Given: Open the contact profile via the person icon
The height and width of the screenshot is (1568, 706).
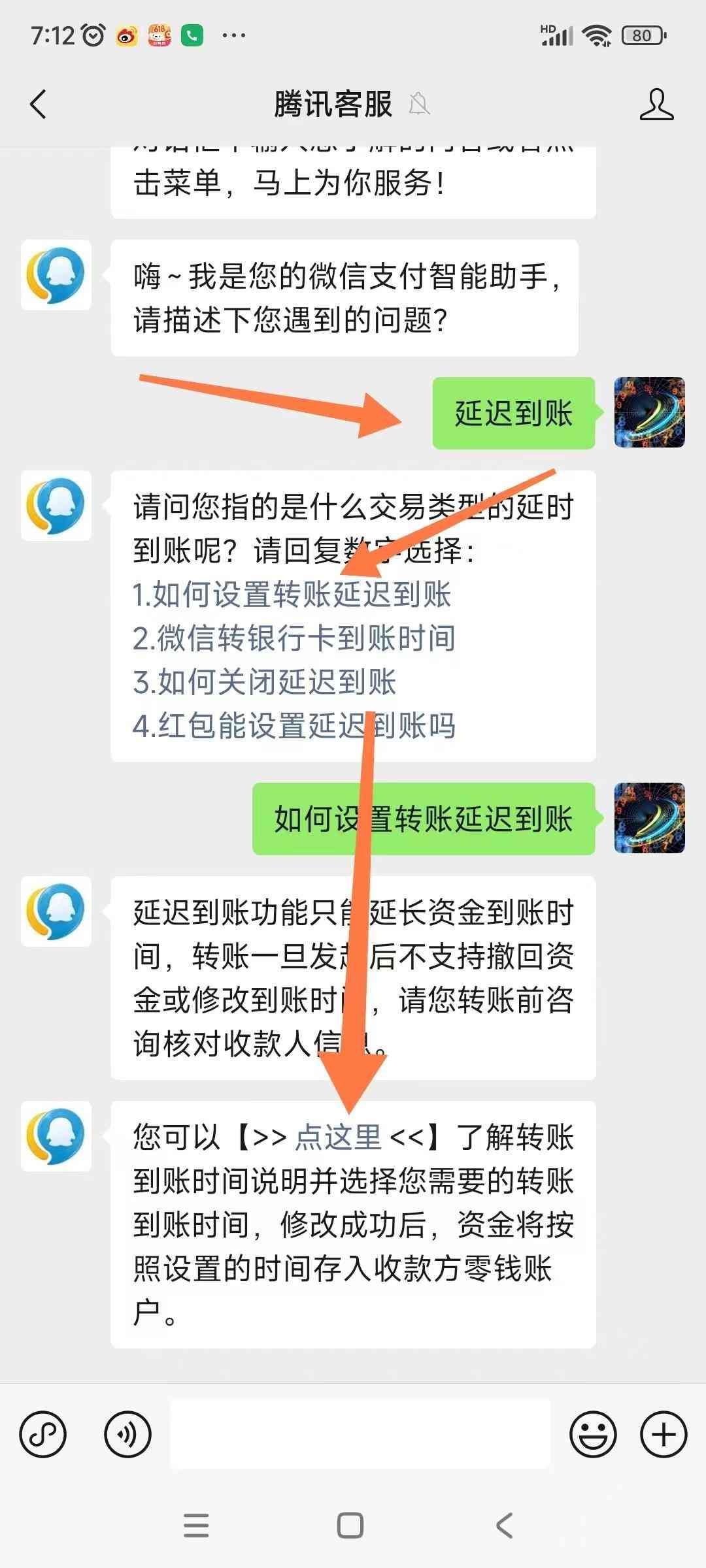Looking at the screenshot, I should 657,105.
